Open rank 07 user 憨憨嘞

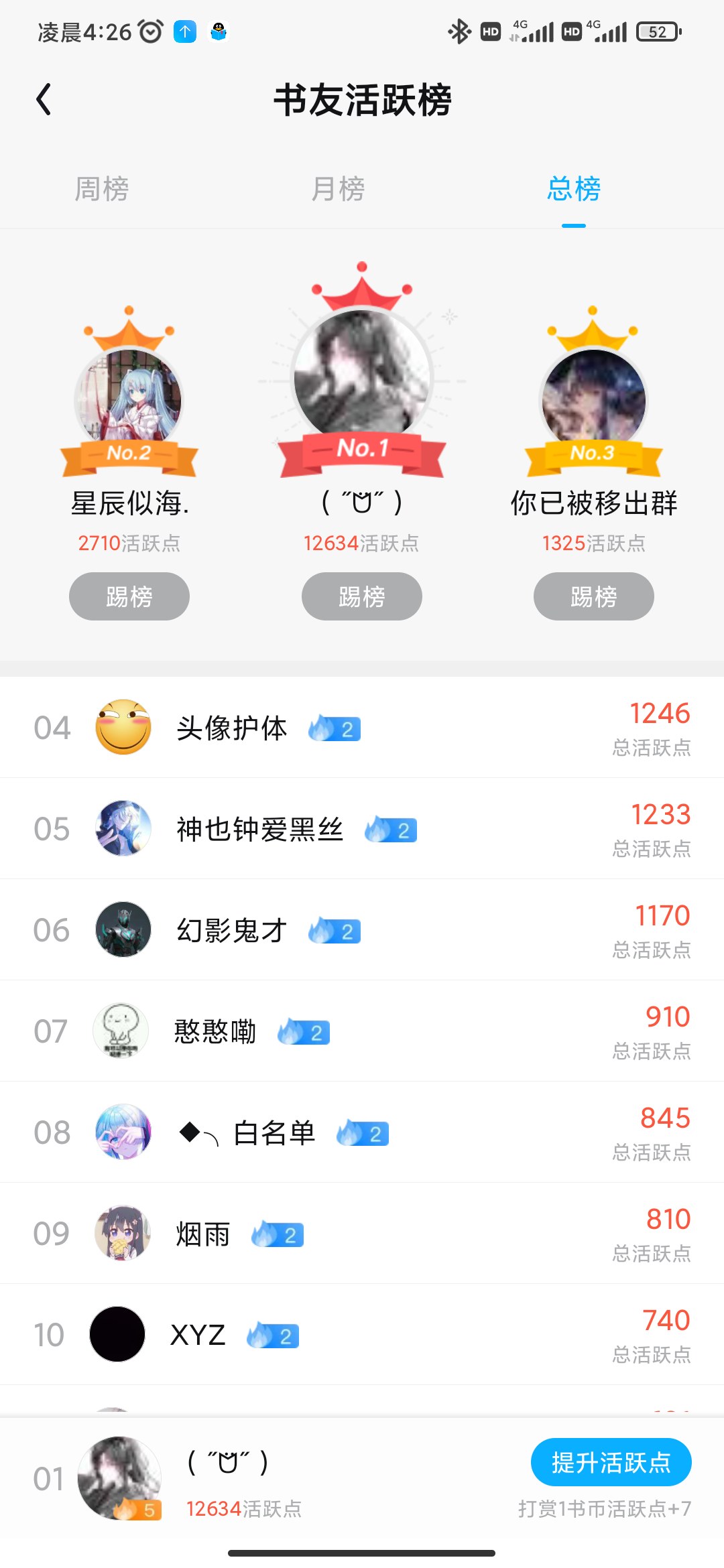click(362, 1031)
